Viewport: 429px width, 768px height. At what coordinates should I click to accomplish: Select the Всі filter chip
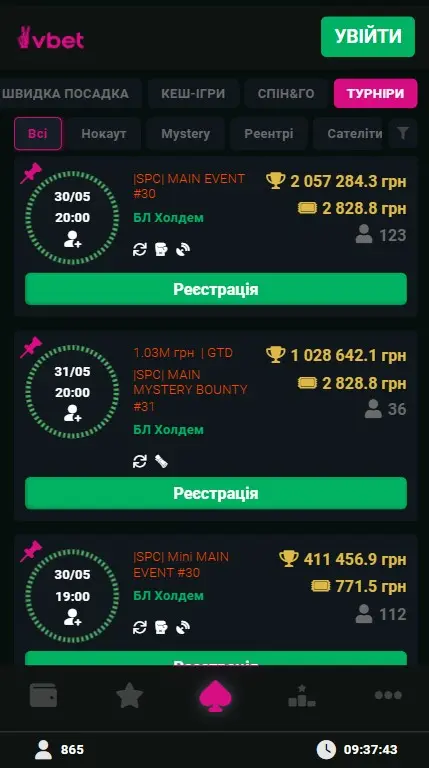coord(38,134)
